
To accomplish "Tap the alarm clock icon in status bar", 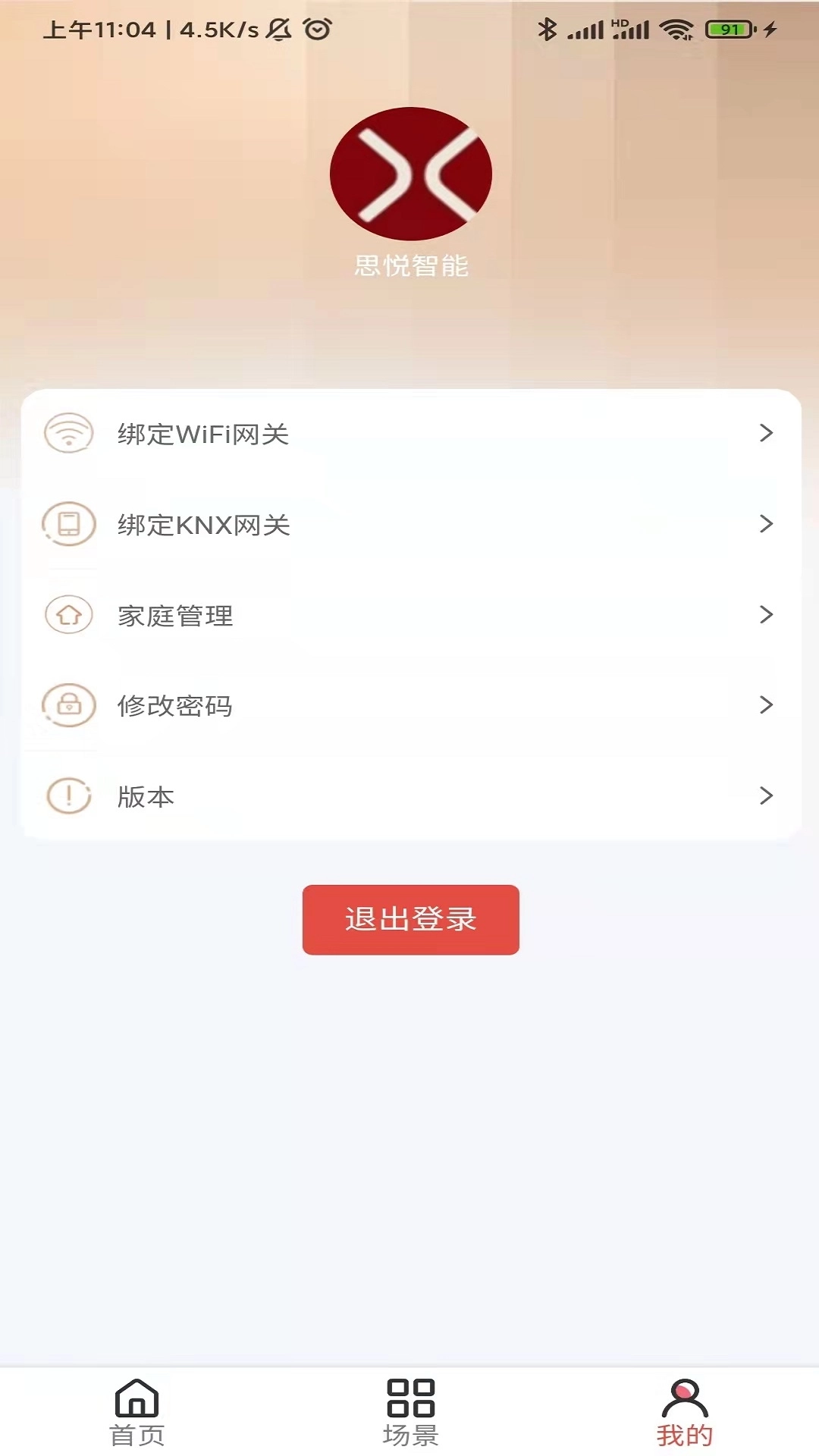I will (x=318, y=30).
